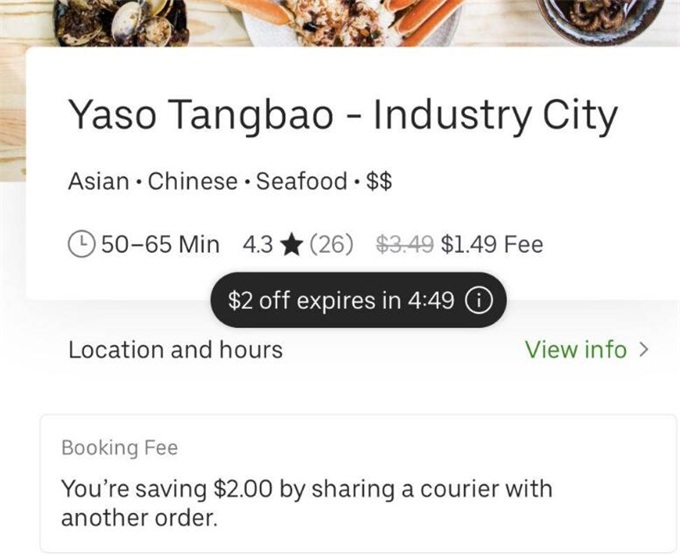Tap the info icon on $2 off pill
680x556 pixels.
(479, 301)
